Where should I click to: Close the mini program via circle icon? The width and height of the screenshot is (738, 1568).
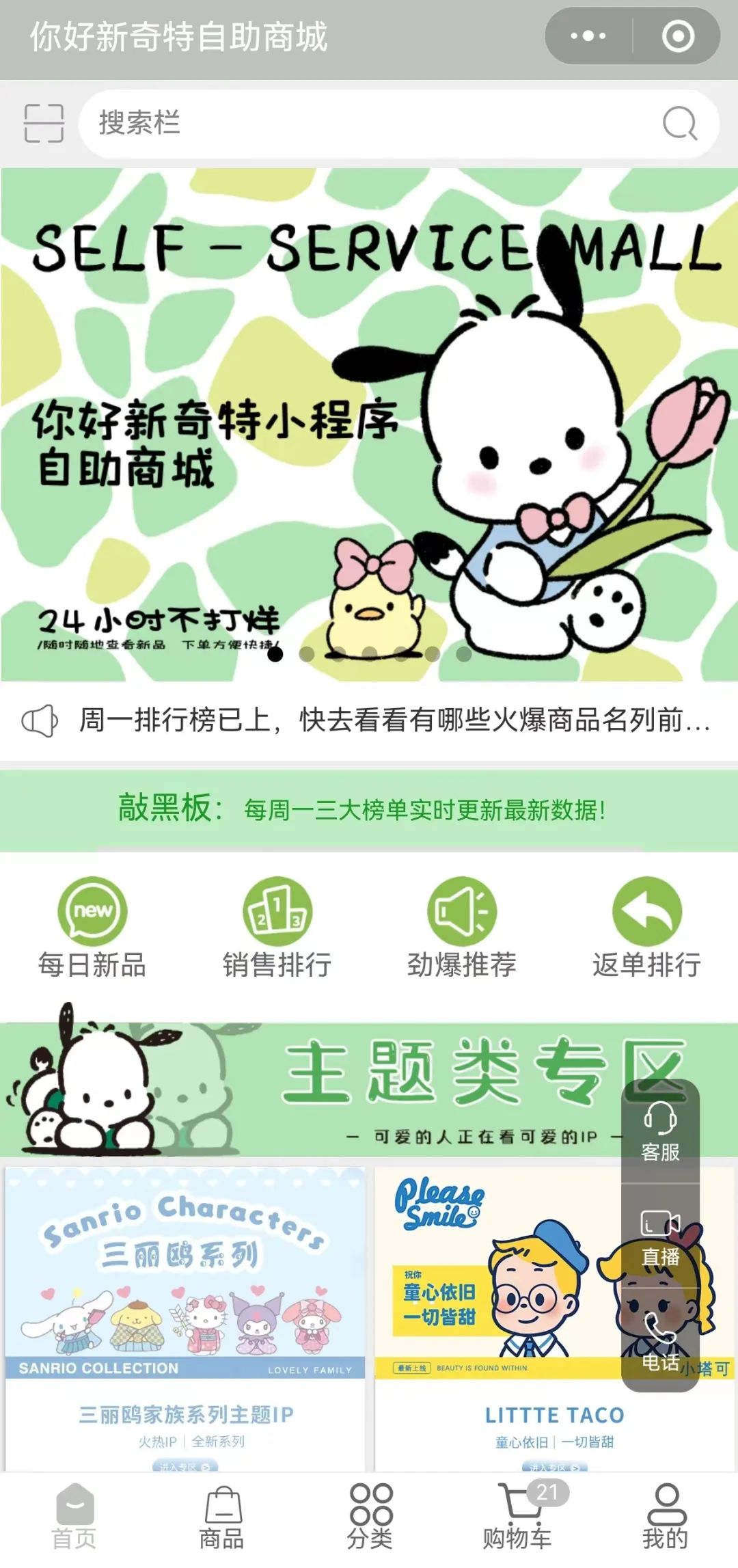tap(678, 36)
